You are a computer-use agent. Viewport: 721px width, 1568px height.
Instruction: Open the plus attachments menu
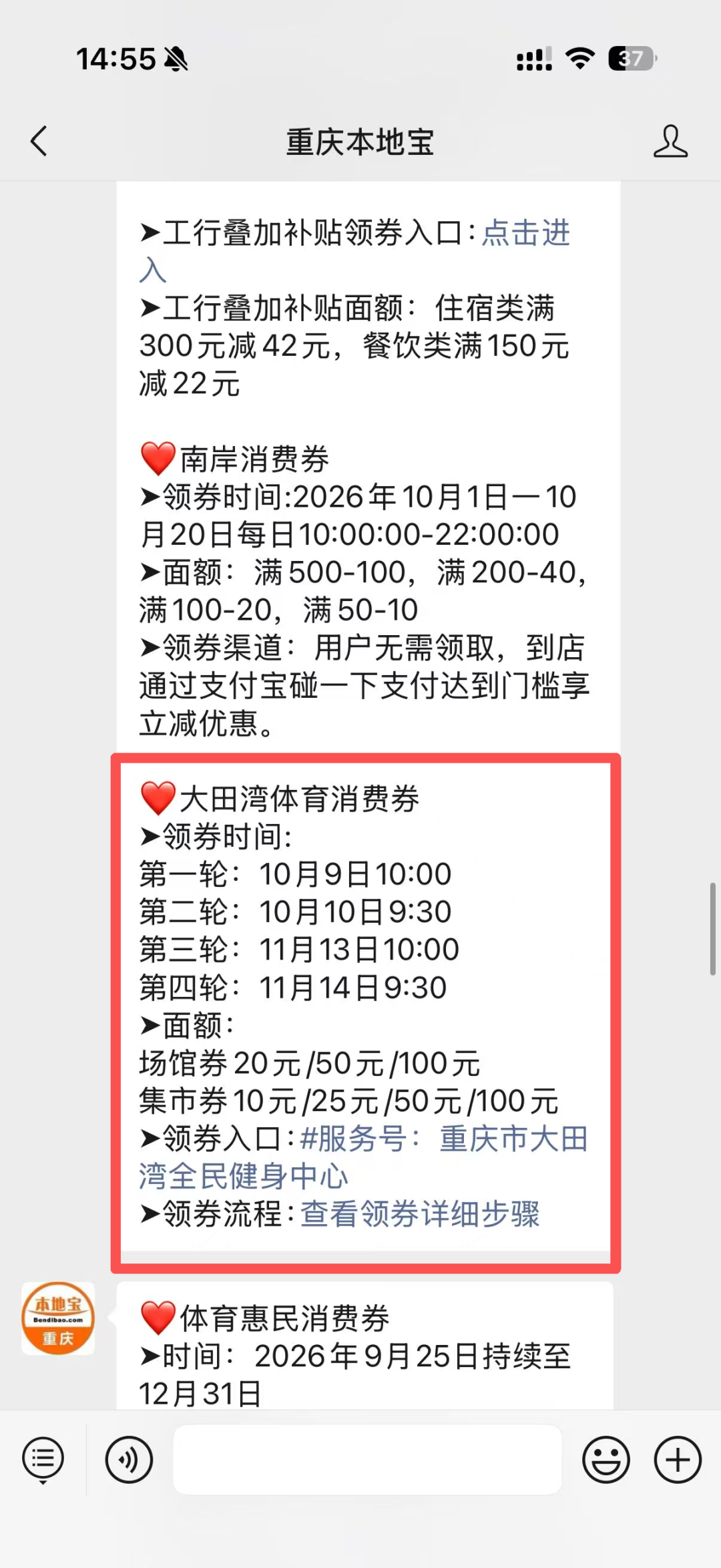coord(678,1460)
